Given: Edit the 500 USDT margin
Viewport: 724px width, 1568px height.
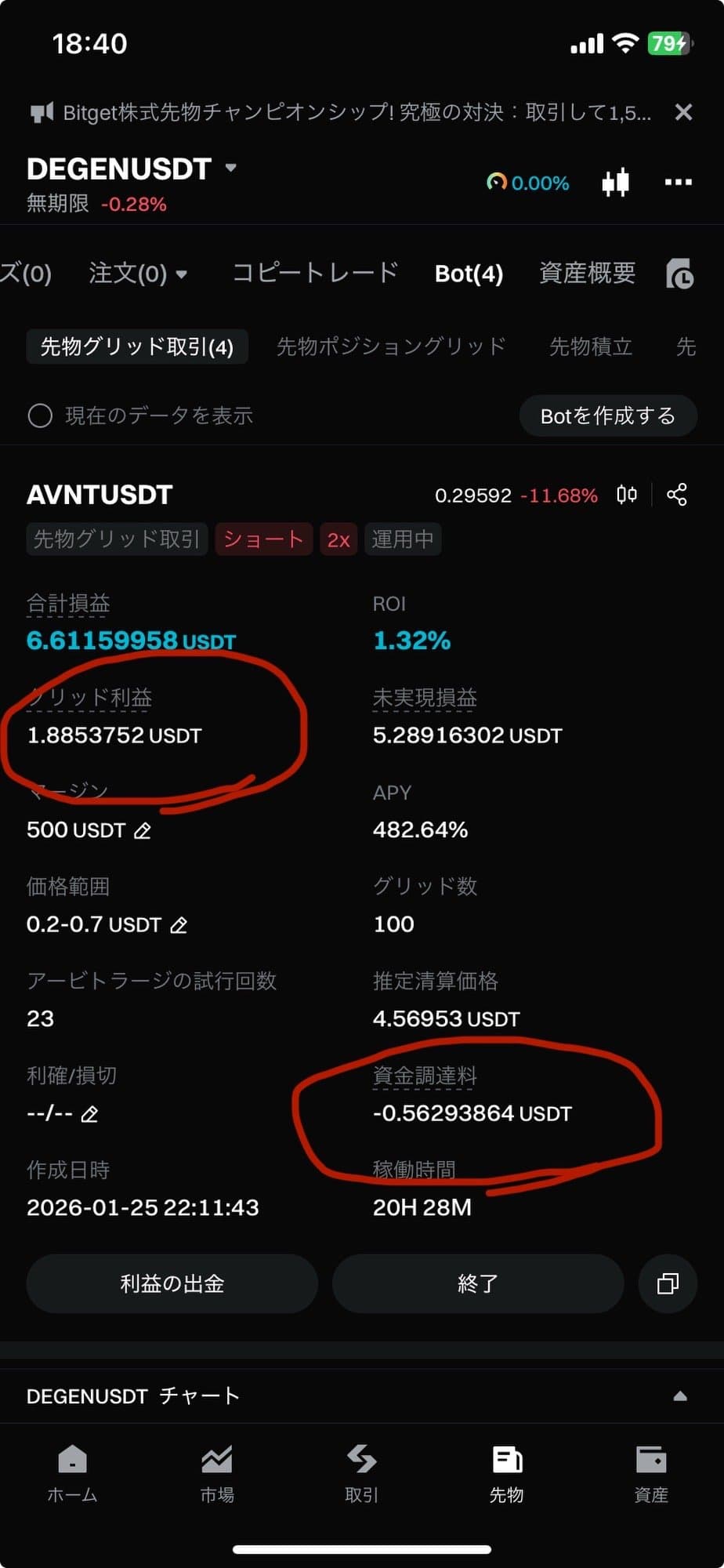Looking at the screenshot, I should tap(143, 830).
